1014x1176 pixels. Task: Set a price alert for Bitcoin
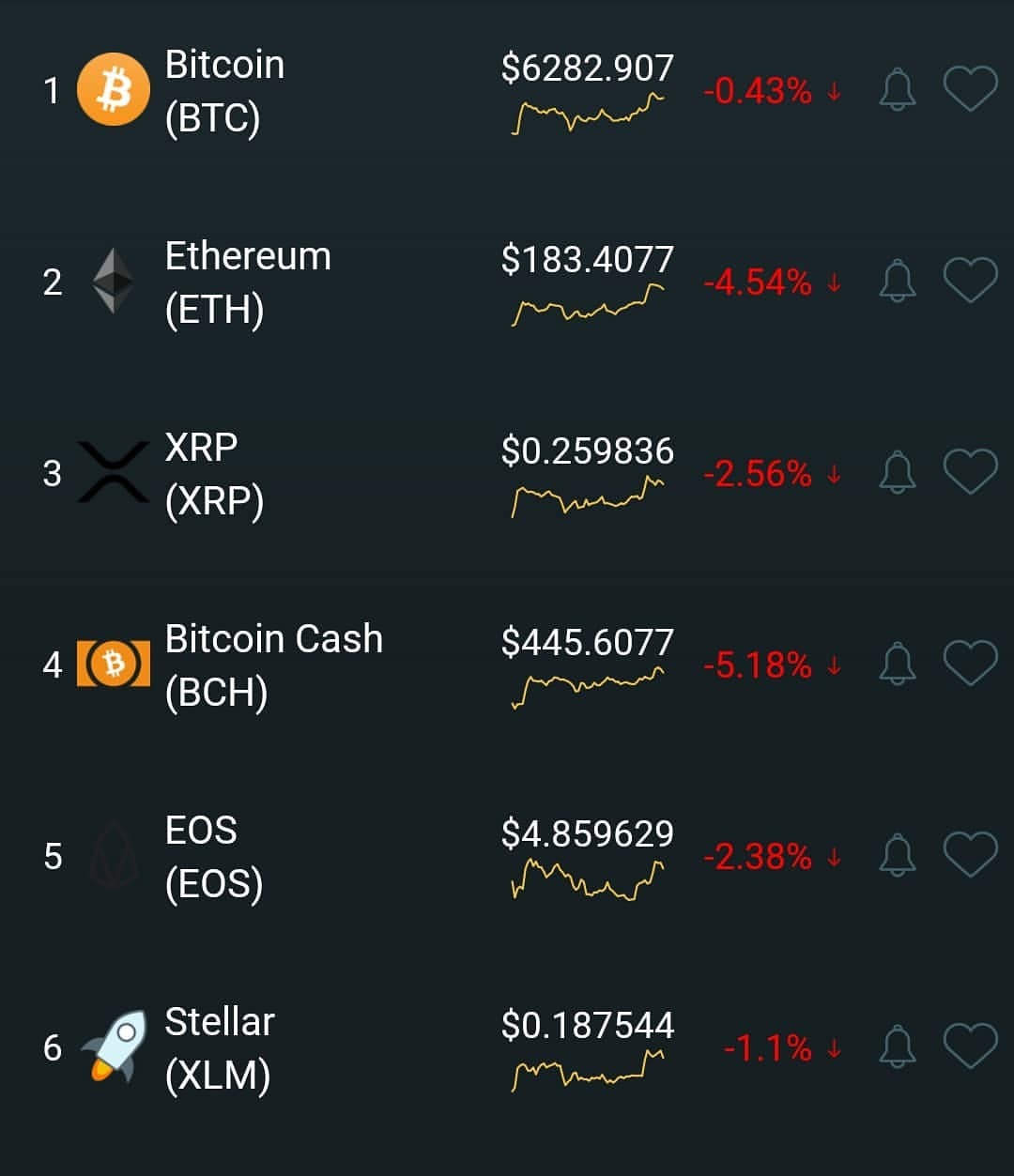897,90
